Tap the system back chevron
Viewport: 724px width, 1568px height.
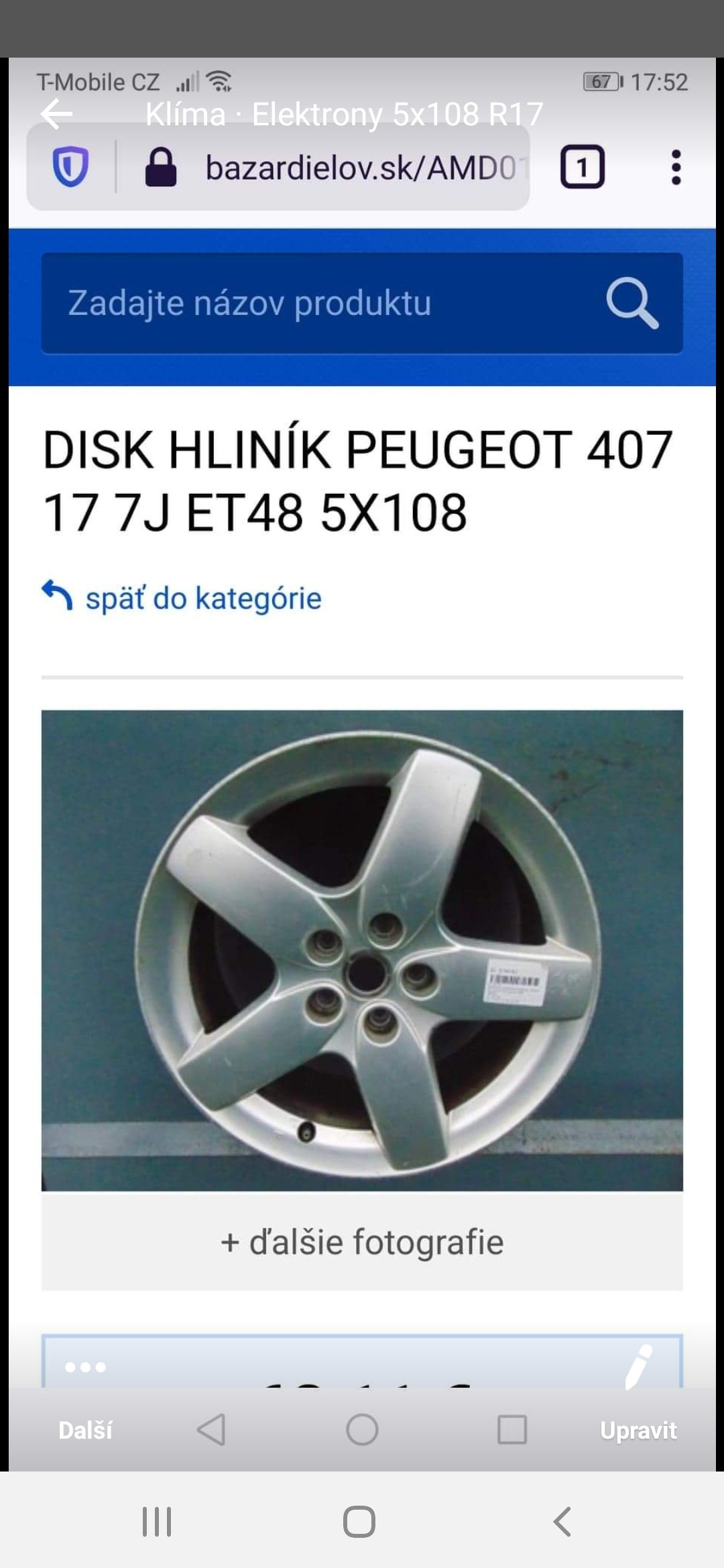coord(562,1521)
